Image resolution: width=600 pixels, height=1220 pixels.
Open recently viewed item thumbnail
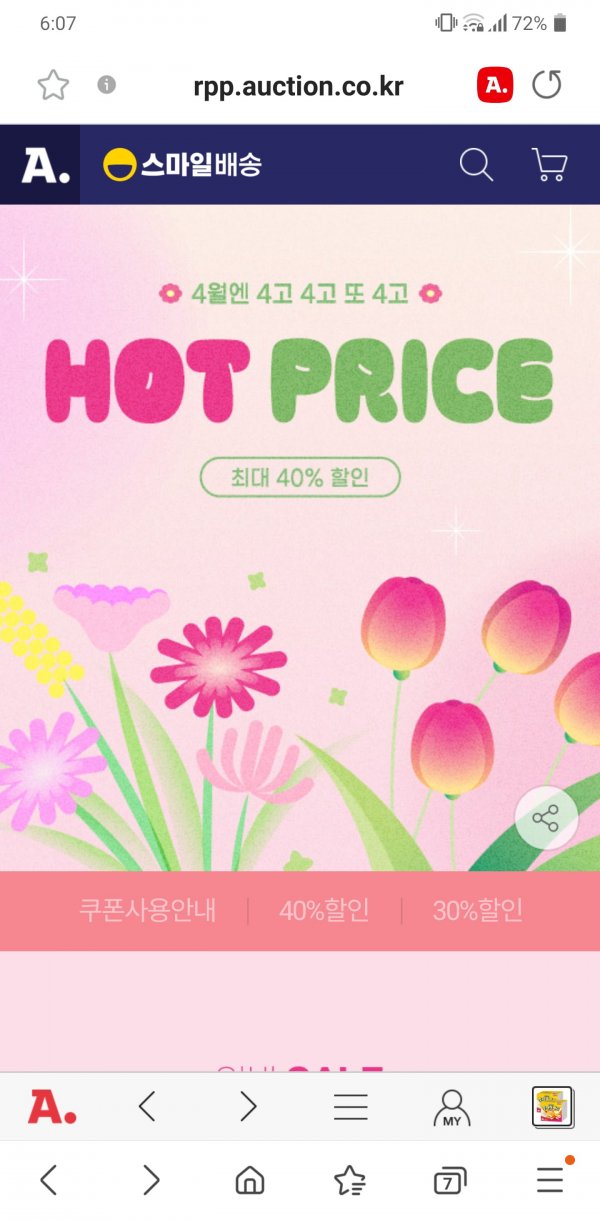(552, 1107)
